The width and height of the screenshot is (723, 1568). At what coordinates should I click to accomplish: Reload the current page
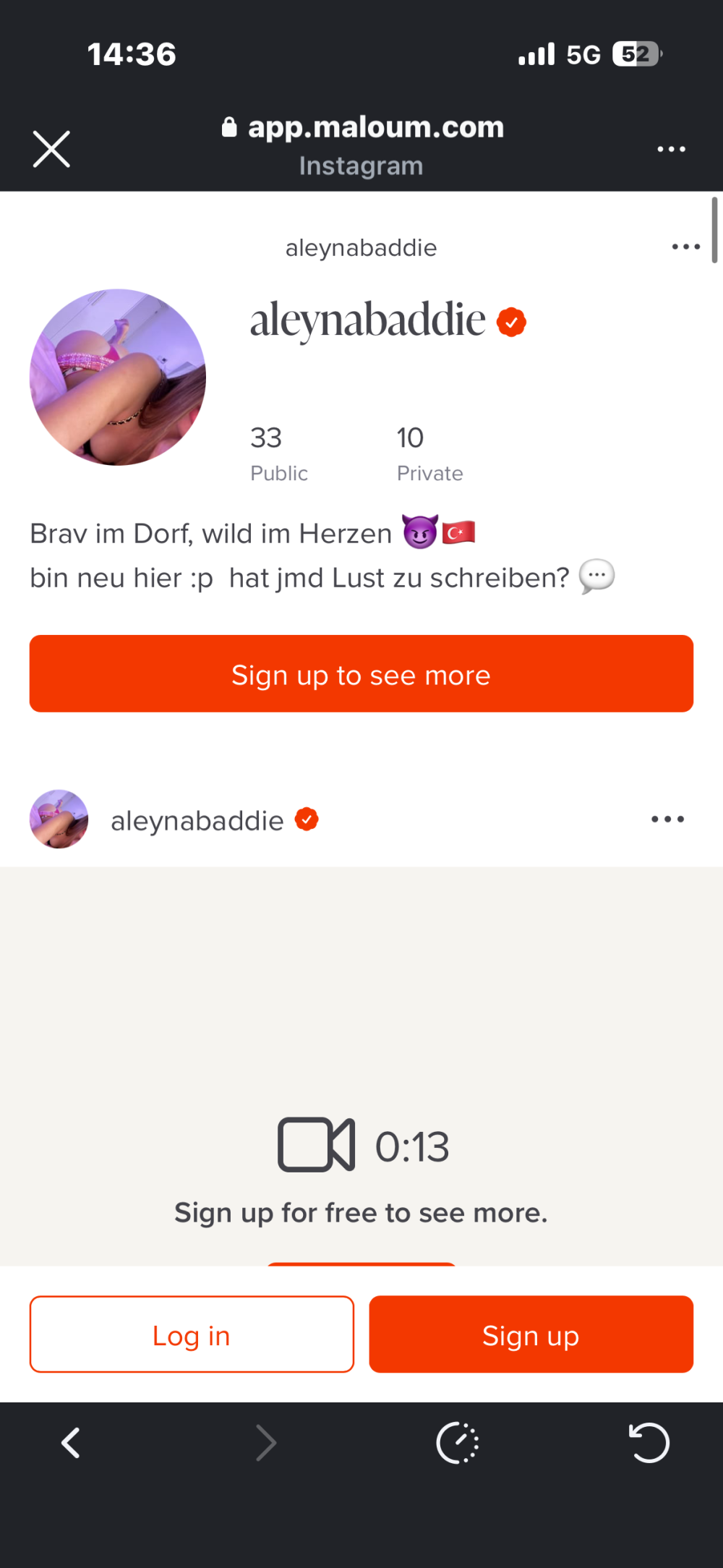click(649, 1444)
